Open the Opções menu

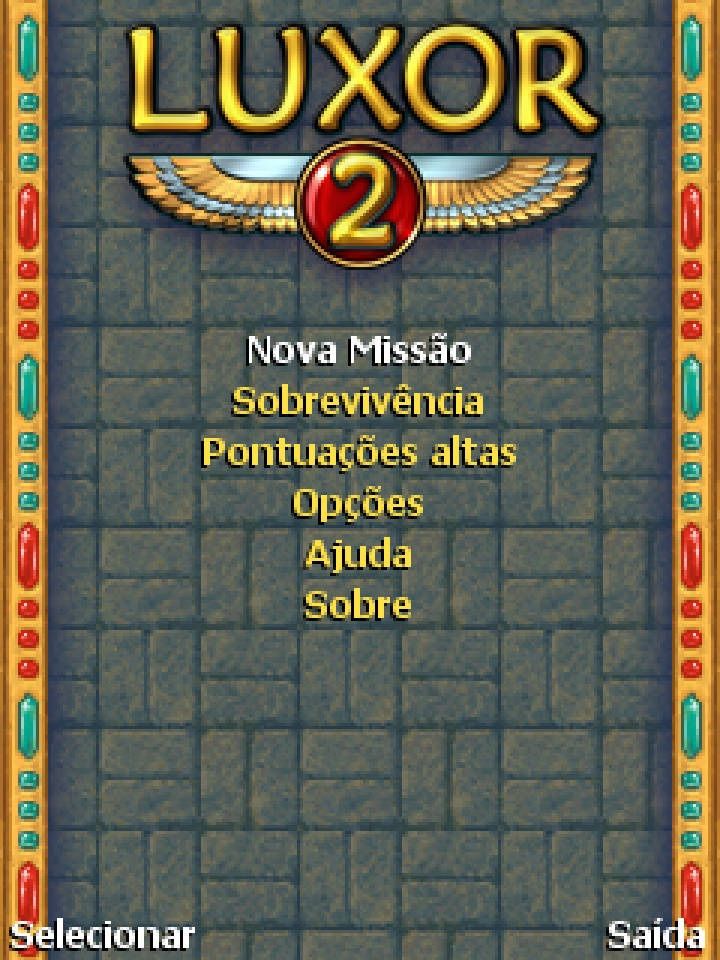[x=358, y=504]
